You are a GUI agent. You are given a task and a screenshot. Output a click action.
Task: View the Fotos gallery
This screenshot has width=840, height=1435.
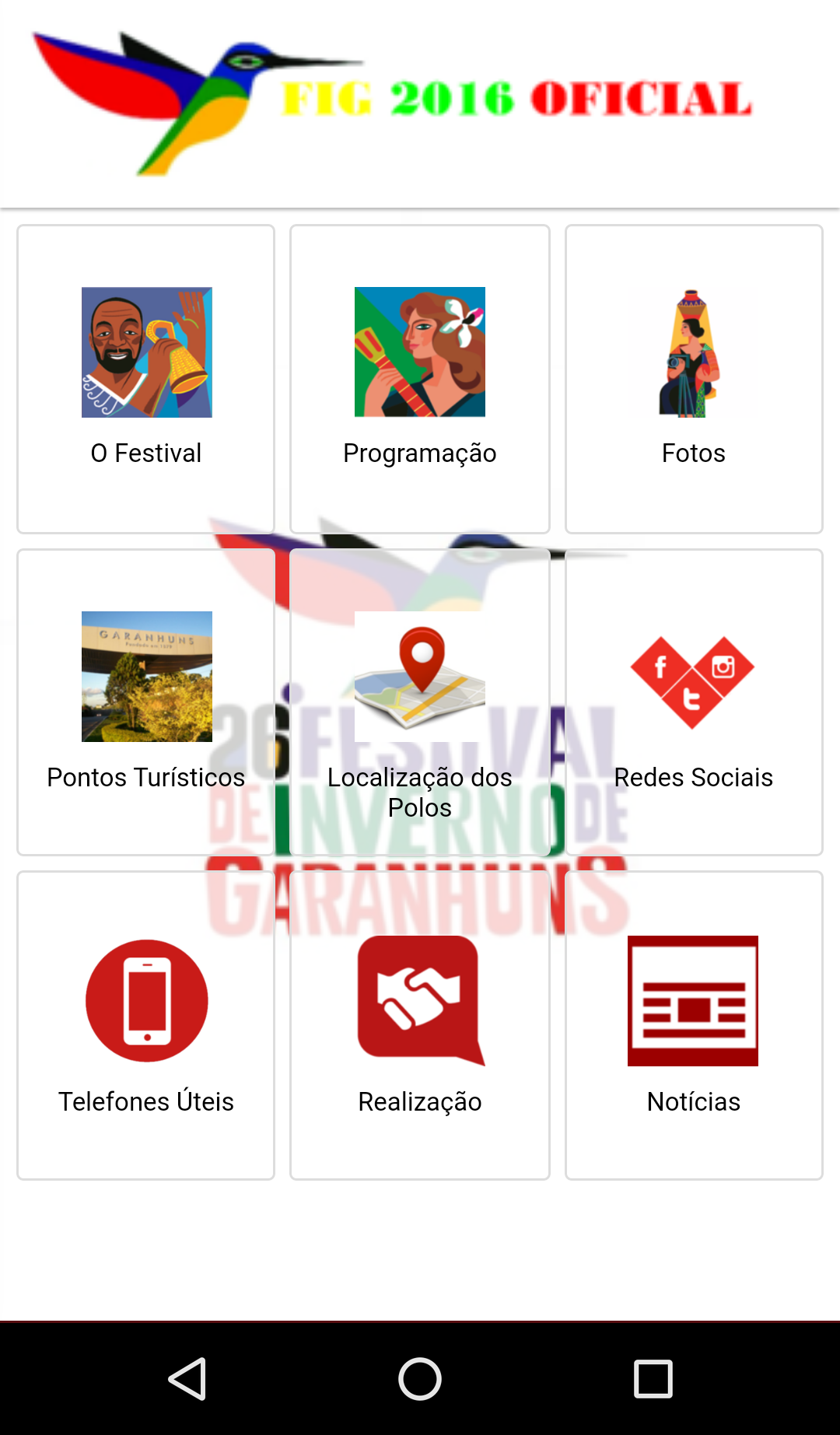[x=693, y=379]
